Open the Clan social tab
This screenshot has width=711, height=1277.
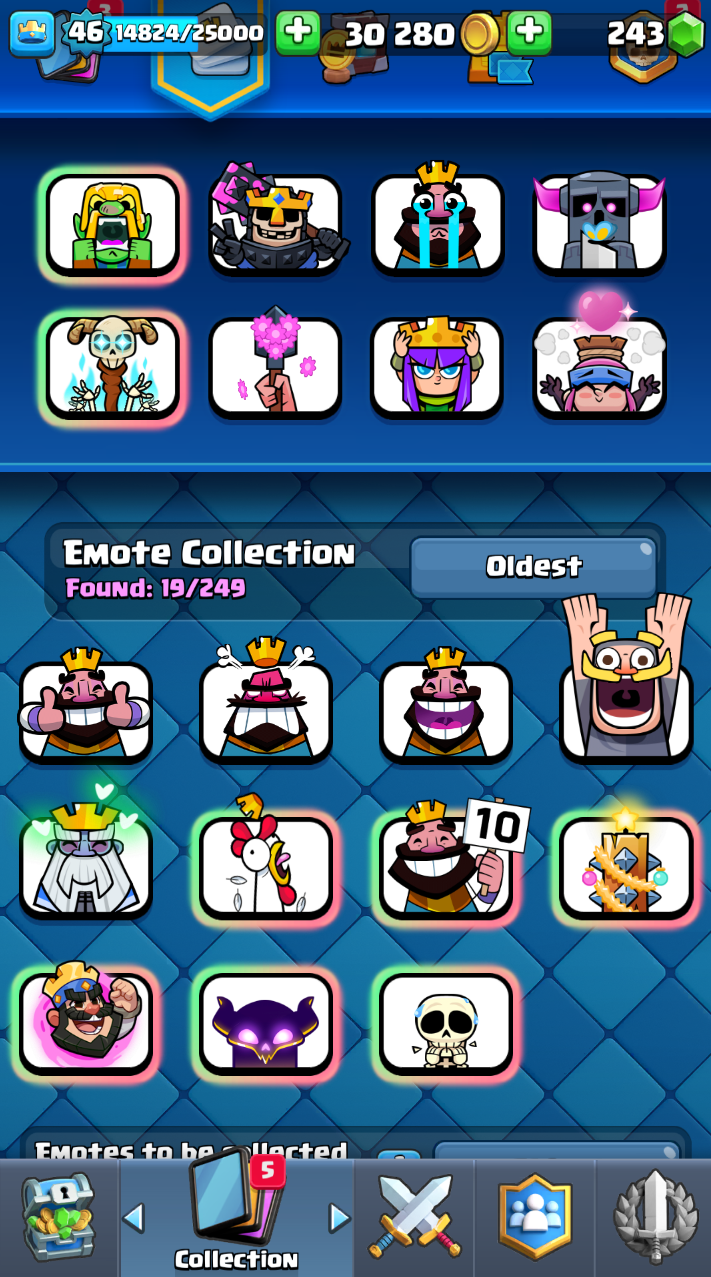pyautogui.click(x=535, y=1218)
